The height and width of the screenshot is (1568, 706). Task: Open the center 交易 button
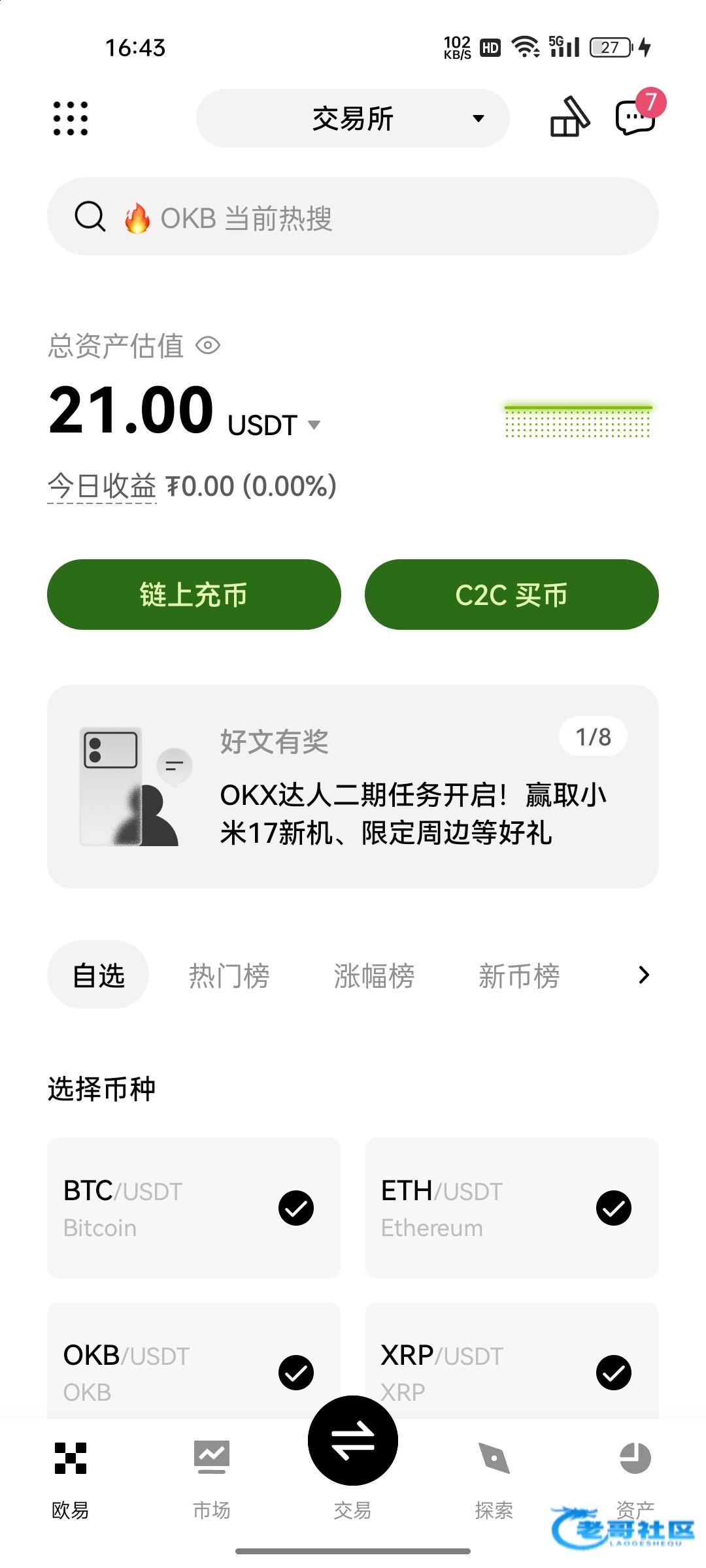tap(353, 1442)
